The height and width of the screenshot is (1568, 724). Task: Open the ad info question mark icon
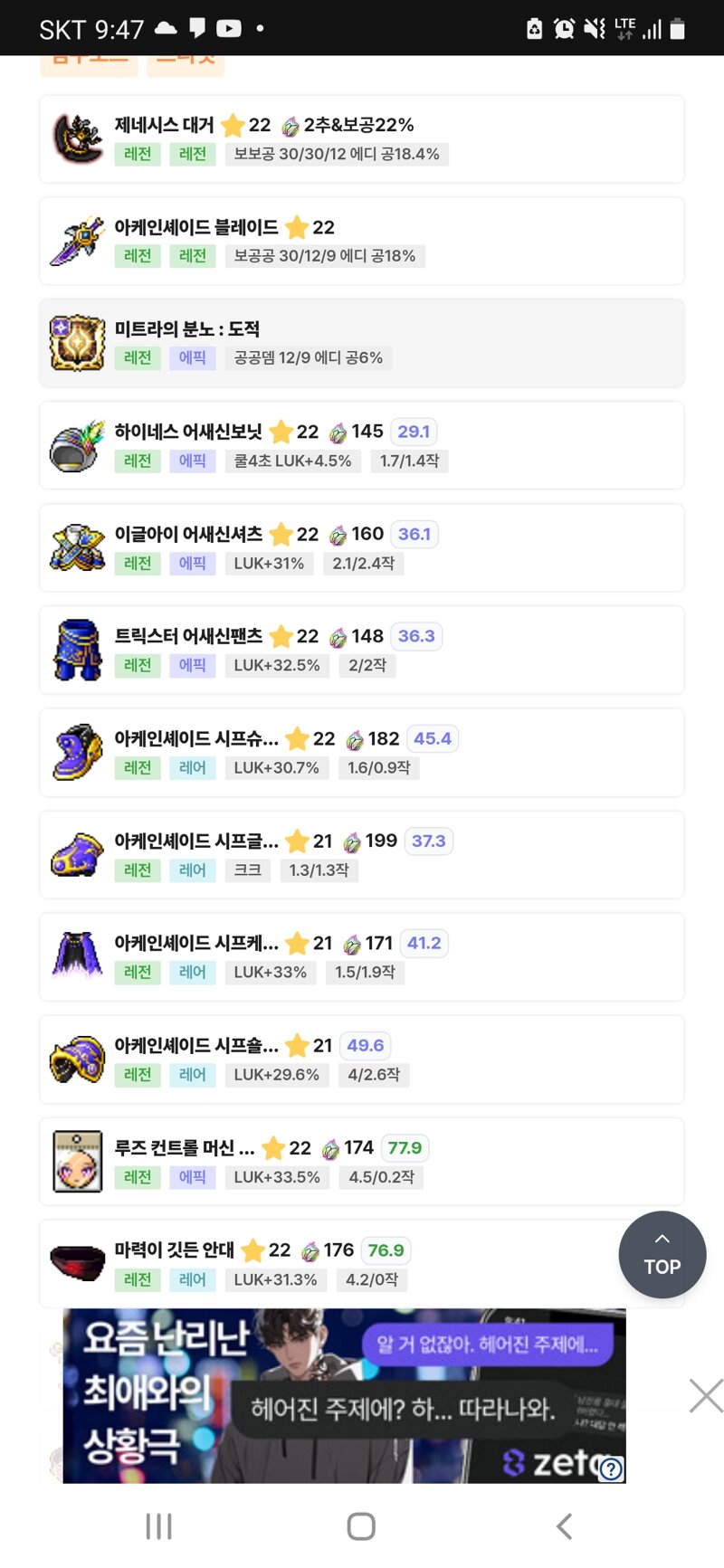point(611,1468)
